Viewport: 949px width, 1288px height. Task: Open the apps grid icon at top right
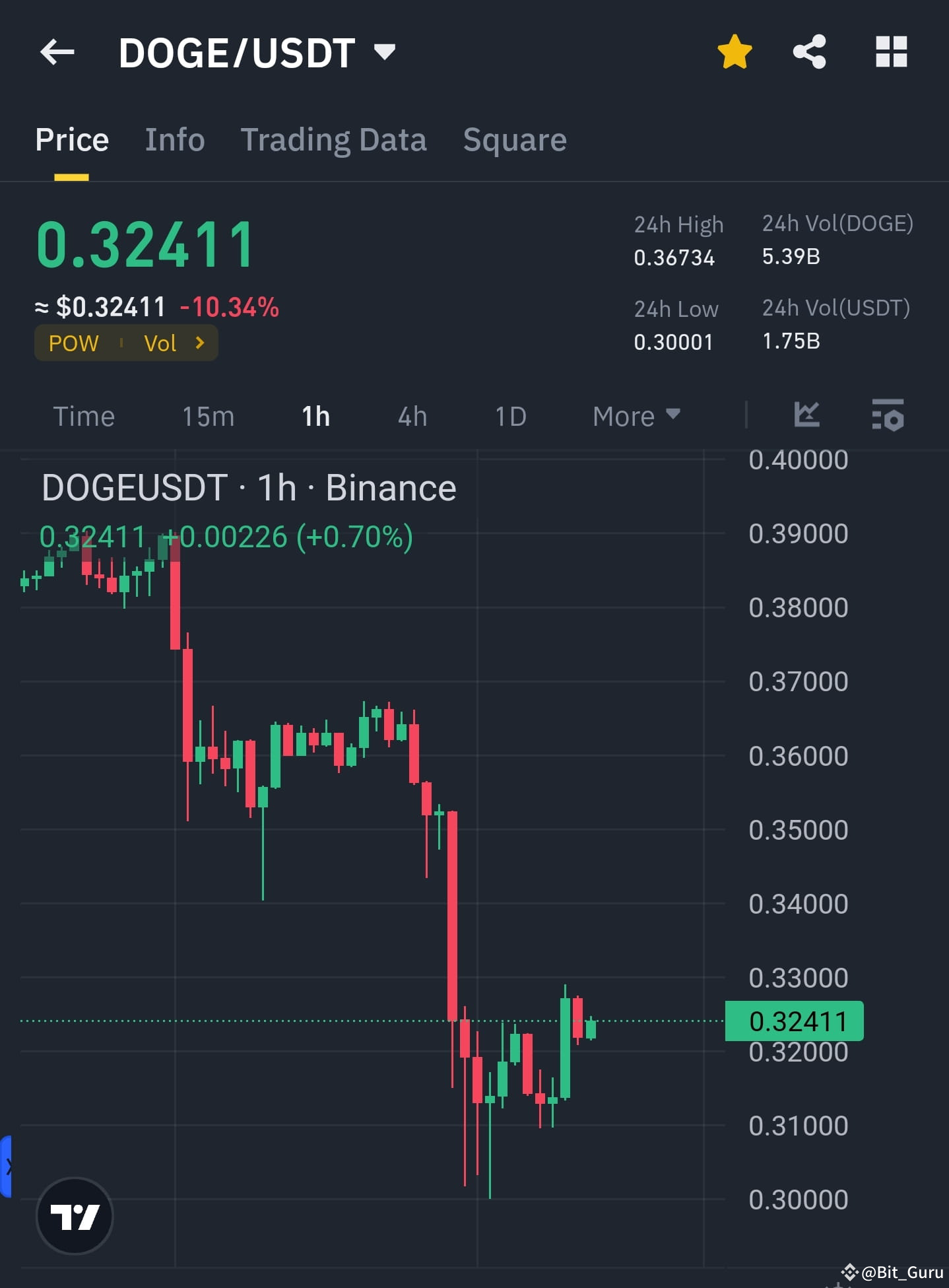(892, 52)
